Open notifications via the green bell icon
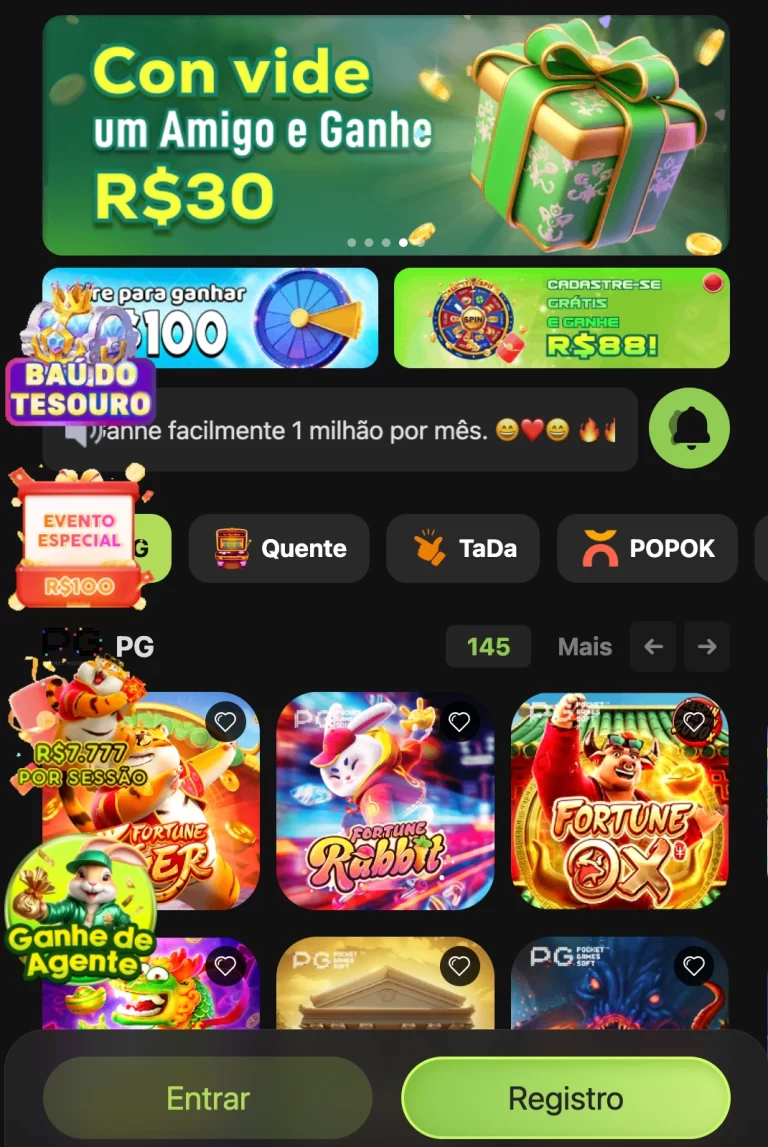The image size is (768, 1147). pyautogui.click(x=689, y=429)
